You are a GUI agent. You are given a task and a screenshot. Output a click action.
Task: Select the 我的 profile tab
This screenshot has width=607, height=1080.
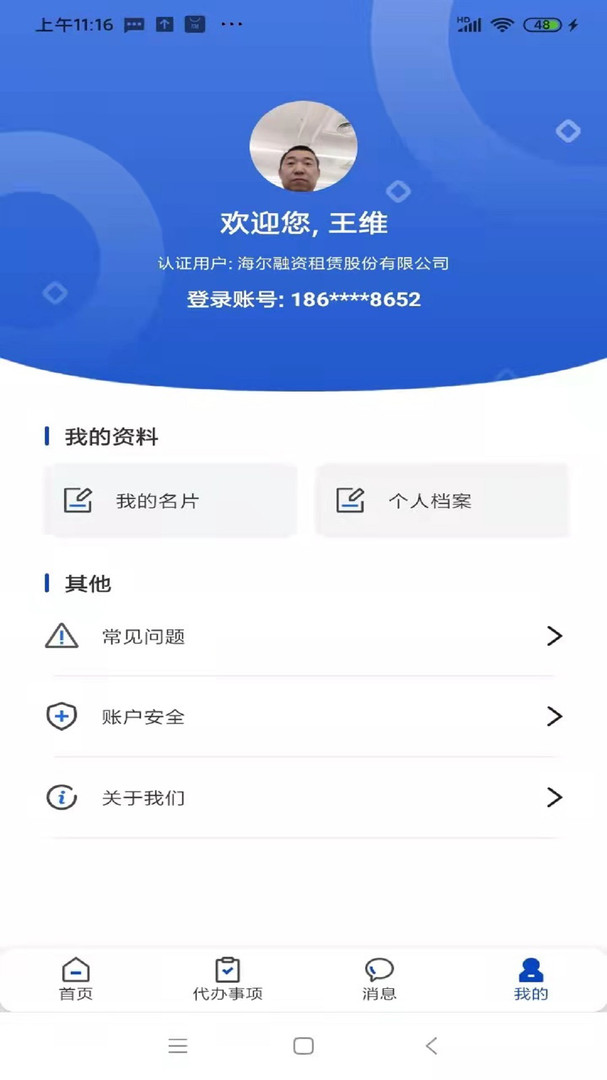(531, 979)
